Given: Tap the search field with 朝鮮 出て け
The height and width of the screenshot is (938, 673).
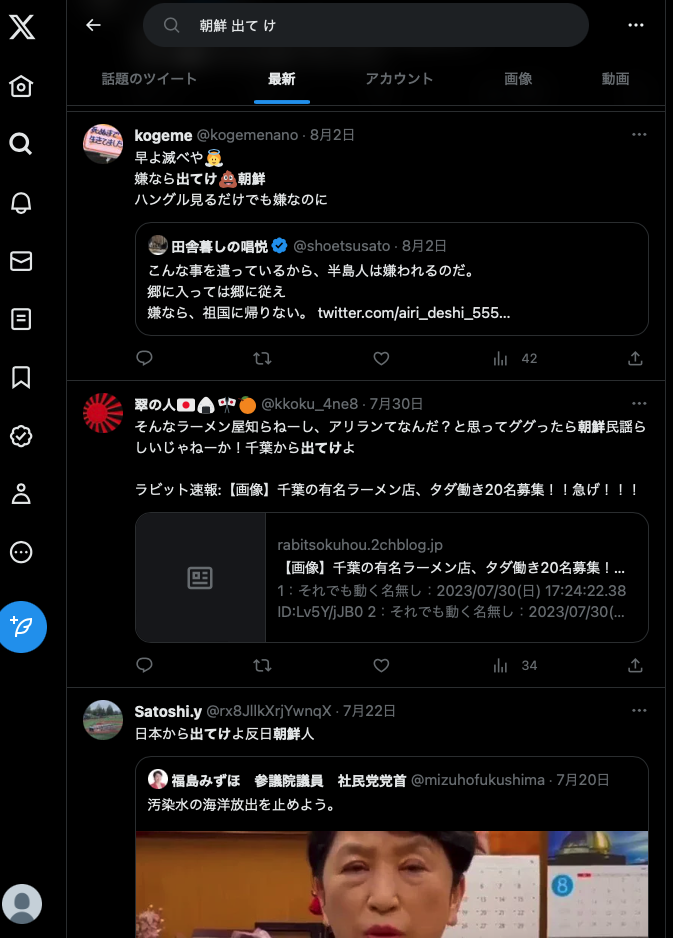Looking at the screenshot, I should (365, 26).
